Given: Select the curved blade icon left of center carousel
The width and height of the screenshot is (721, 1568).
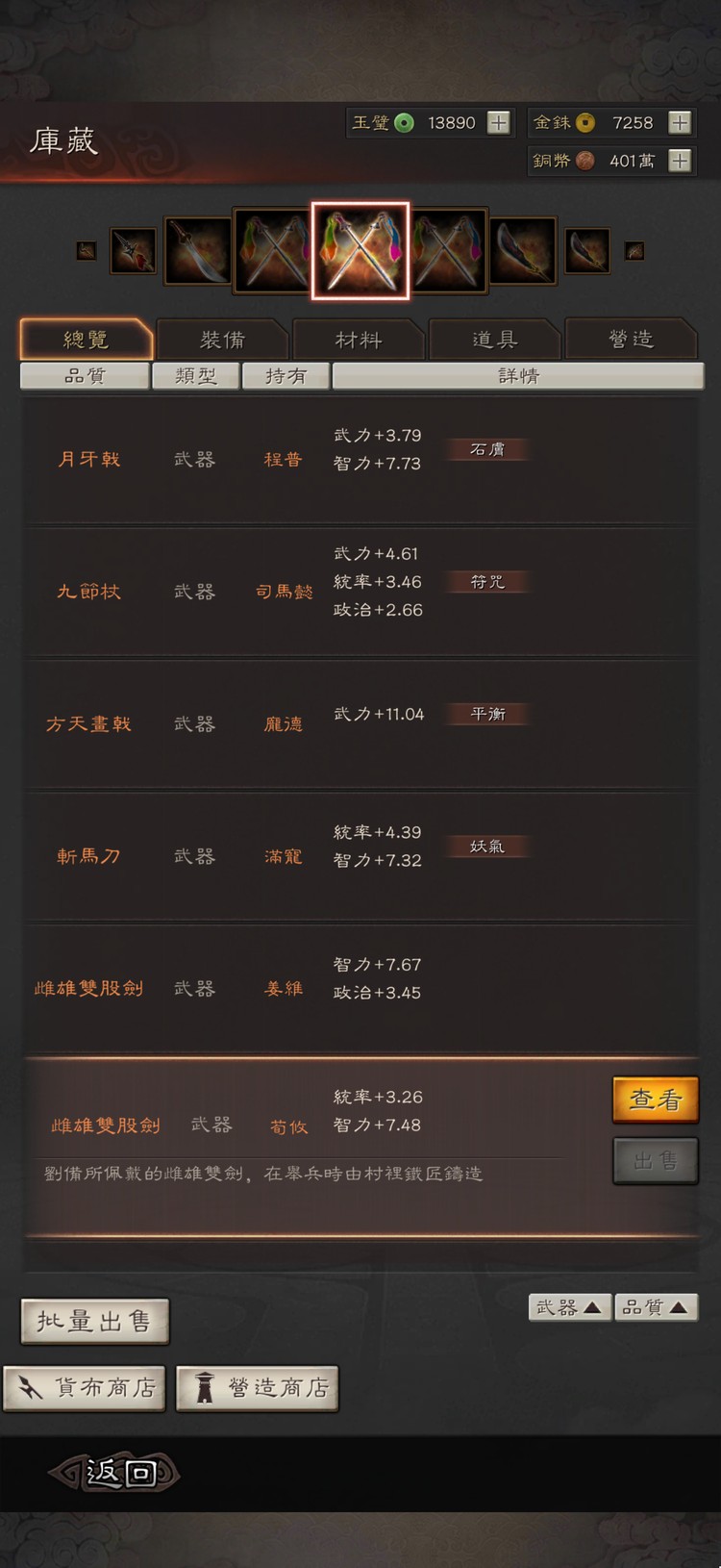Looking at the screenshot, I should tap(197, 249).
